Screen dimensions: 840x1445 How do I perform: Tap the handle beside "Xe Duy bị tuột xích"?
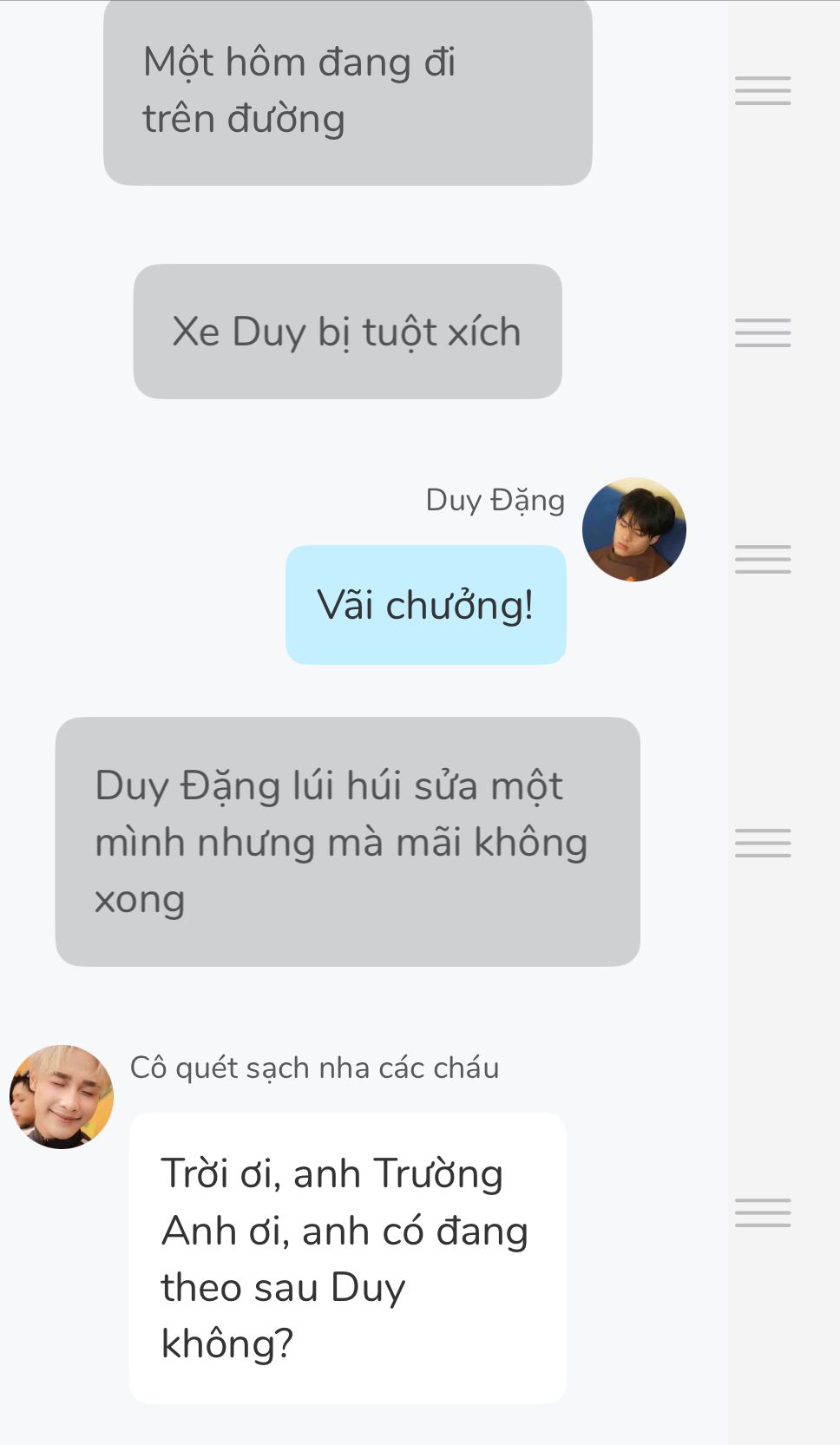(763, 332)
